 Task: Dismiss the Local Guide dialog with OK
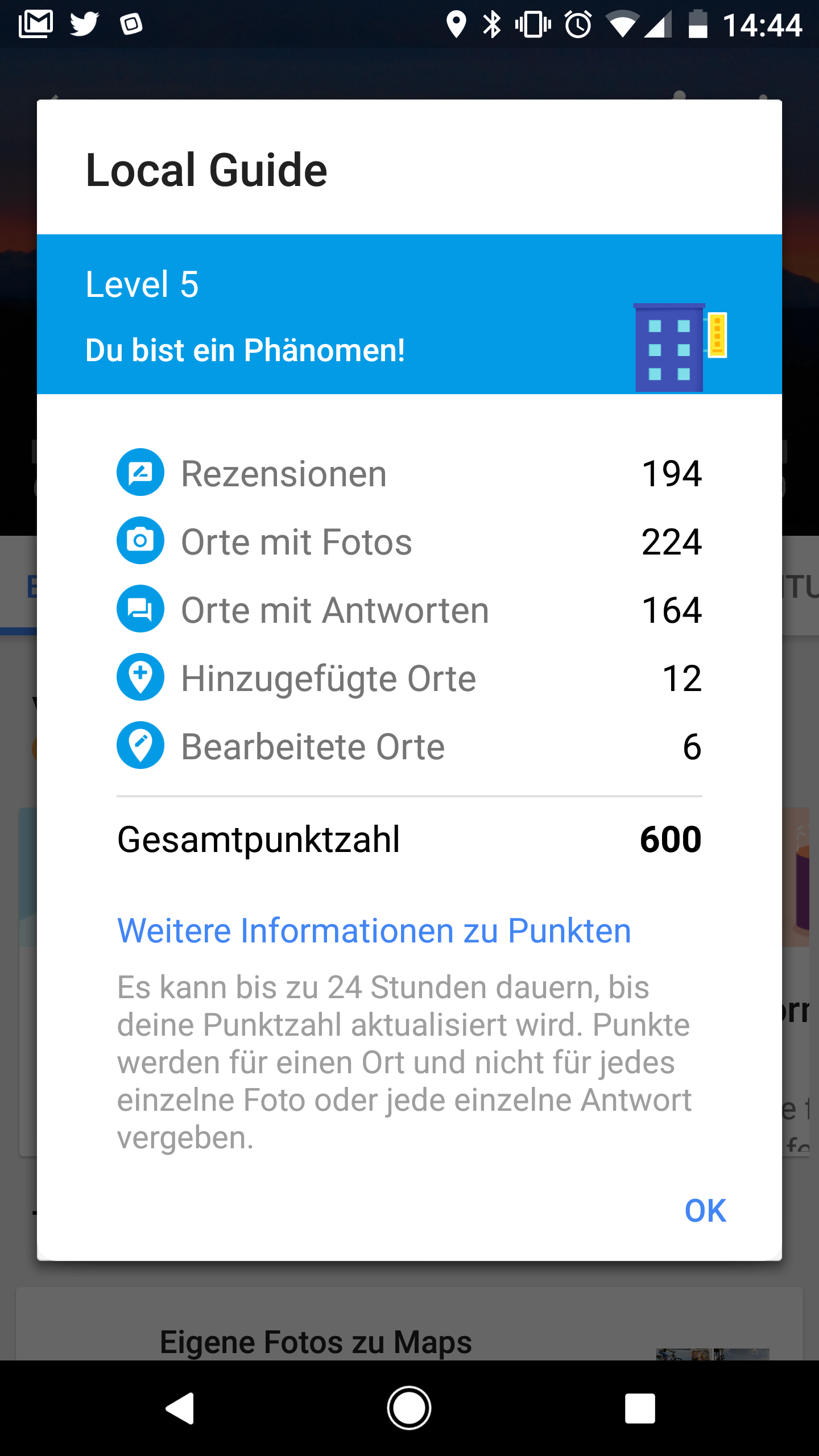(x=705, y=1210)
